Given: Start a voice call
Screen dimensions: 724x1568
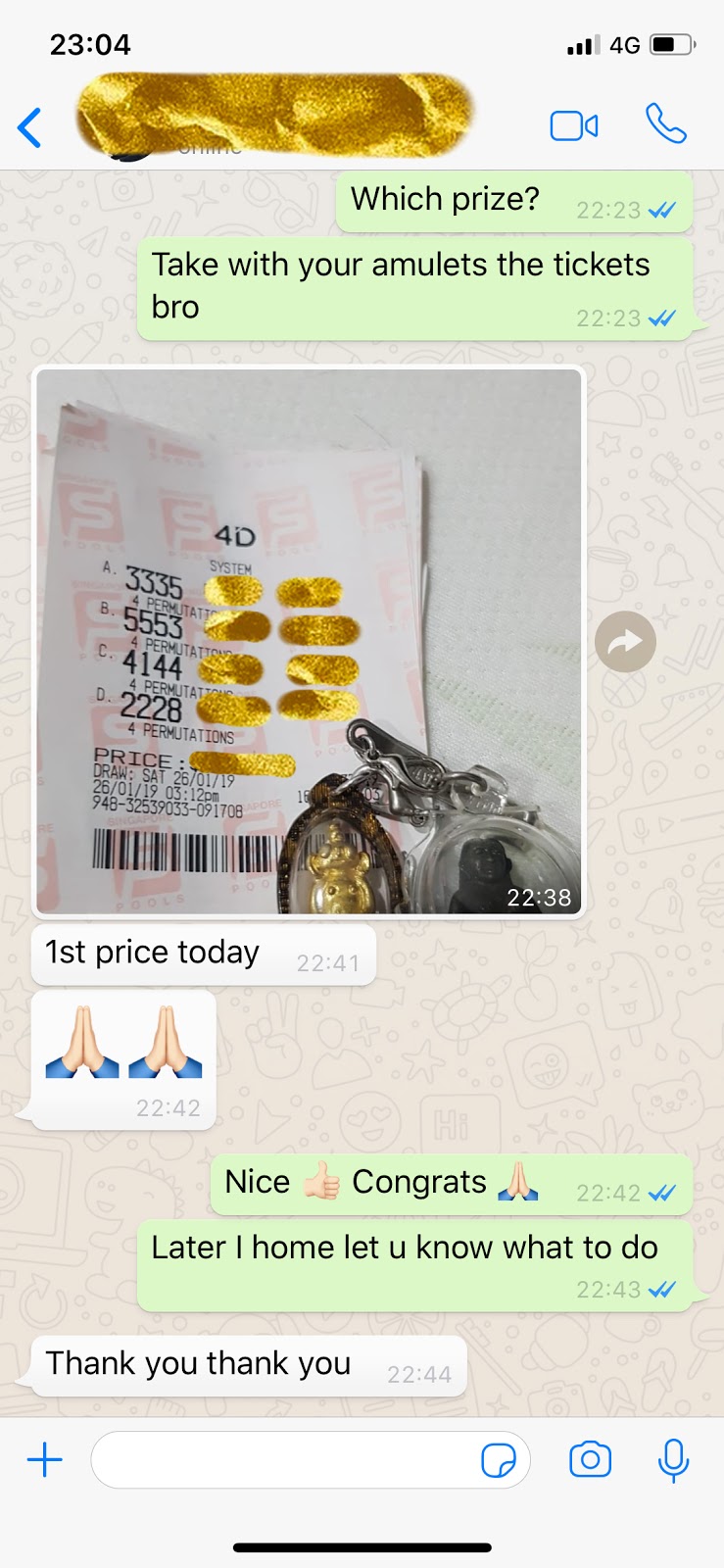Looking at the screenshot, I should (666, 124).
